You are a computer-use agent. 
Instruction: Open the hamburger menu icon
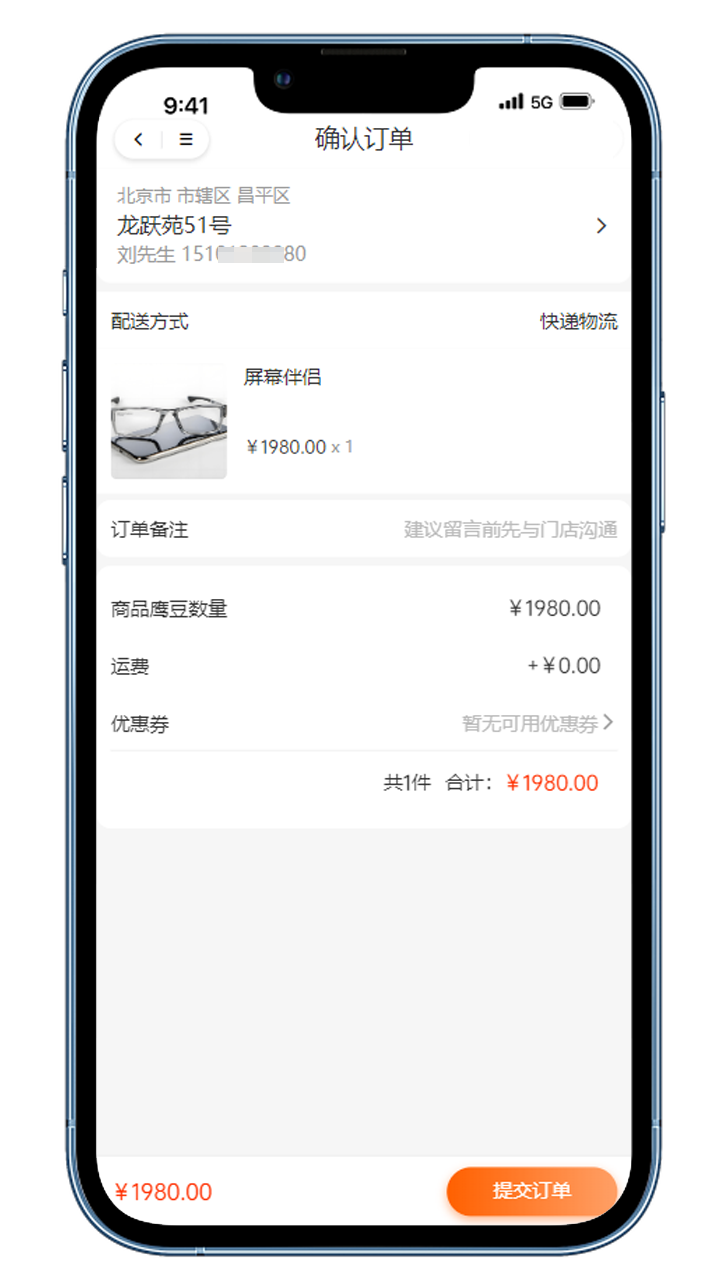tap(186, 140)
